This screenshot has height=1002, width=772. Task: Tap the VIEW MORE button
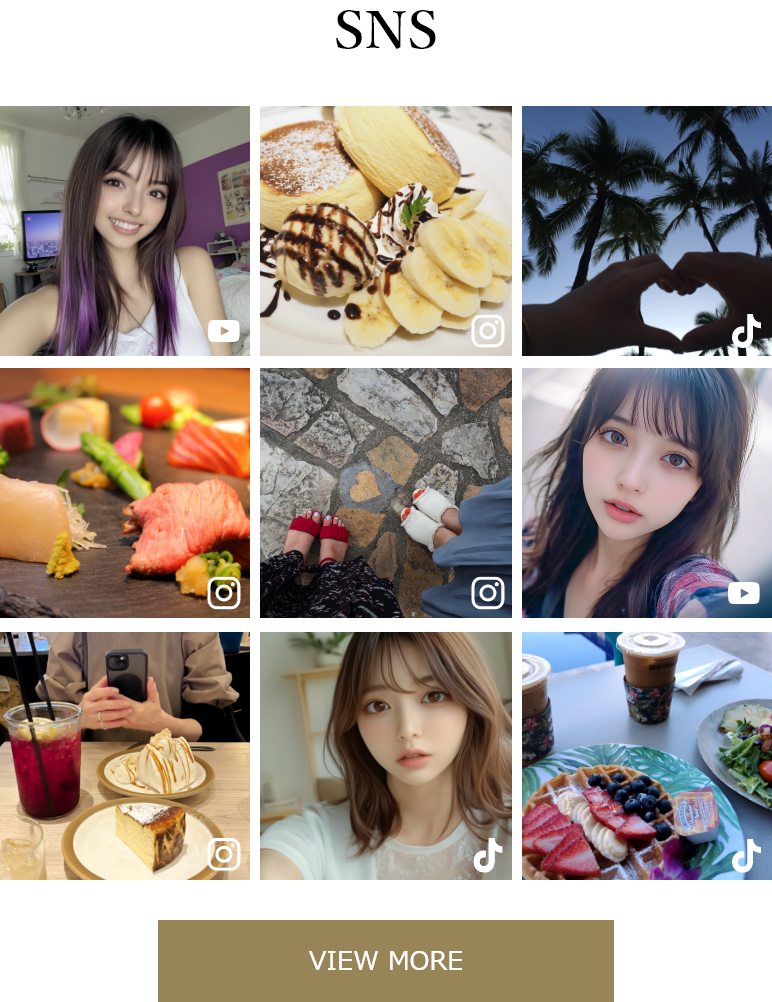[x=385, y=960]
